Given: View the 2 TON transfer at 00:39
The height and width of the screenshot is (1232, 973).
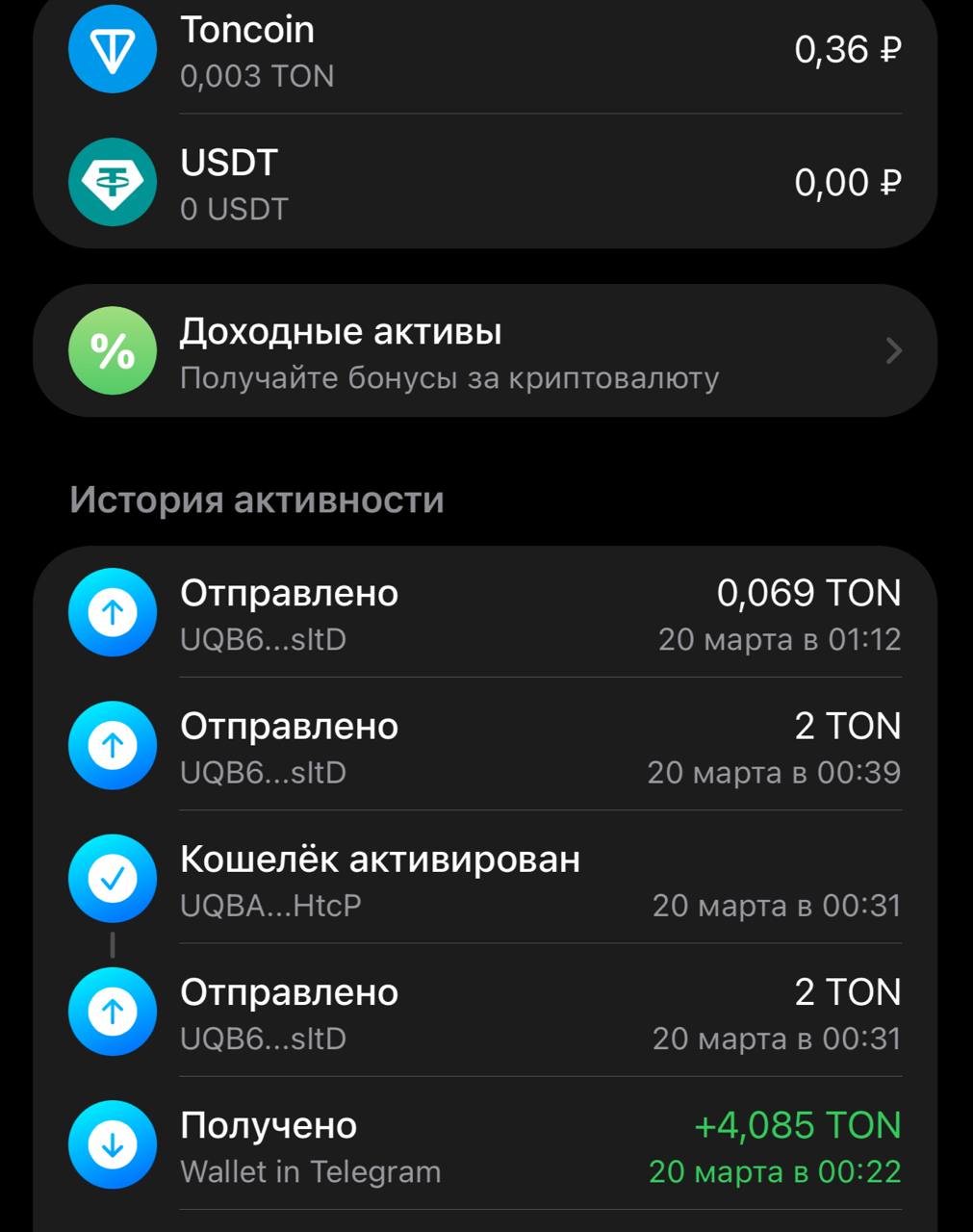Looking at the screenshot, I should click(x=485, y=747).
